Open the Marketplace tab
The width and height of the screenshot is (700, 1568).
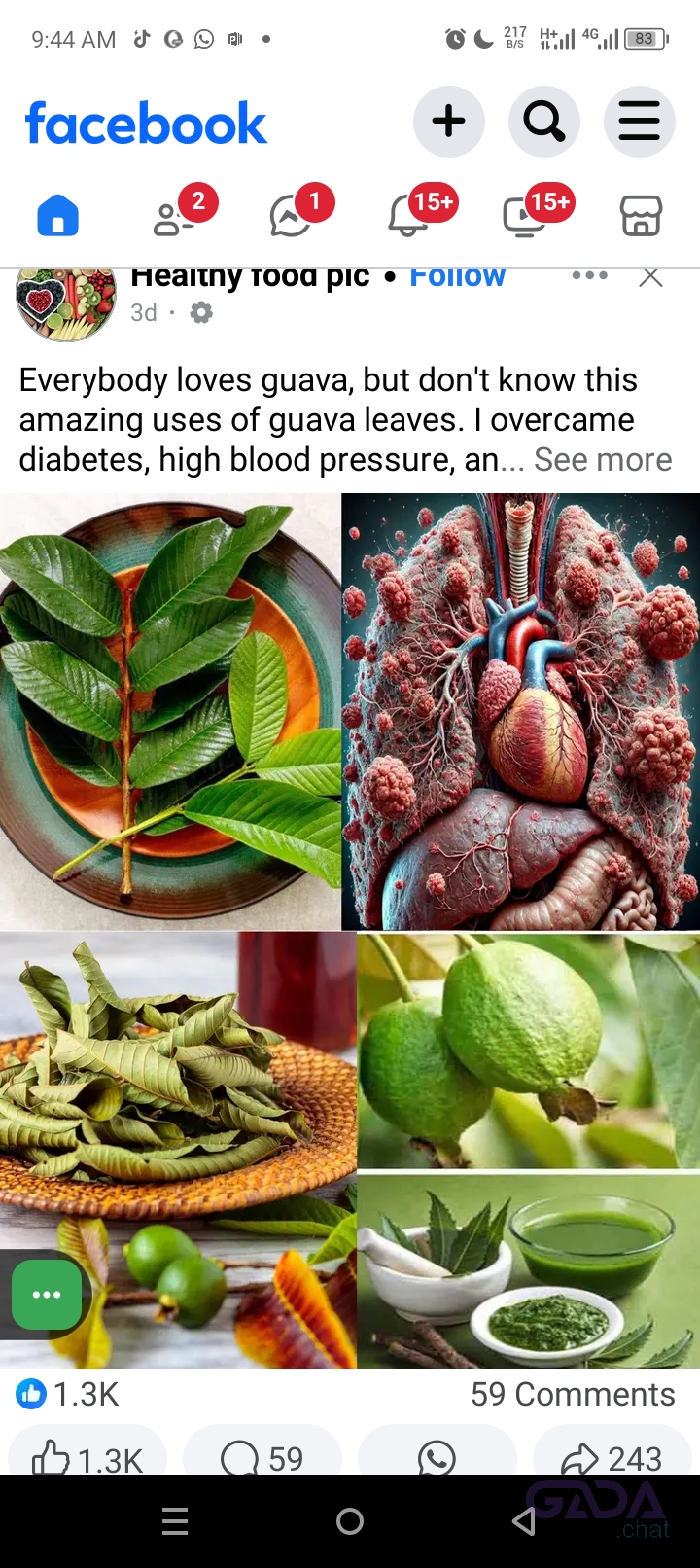point(641,216)
